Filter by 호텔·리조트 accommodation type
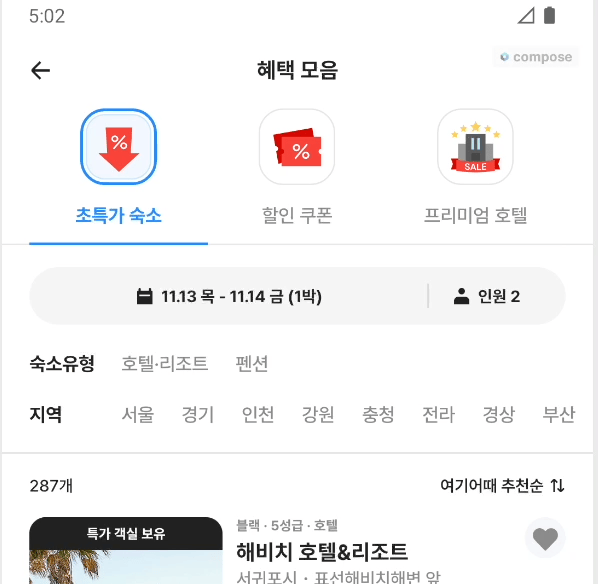 coord(164,364)
